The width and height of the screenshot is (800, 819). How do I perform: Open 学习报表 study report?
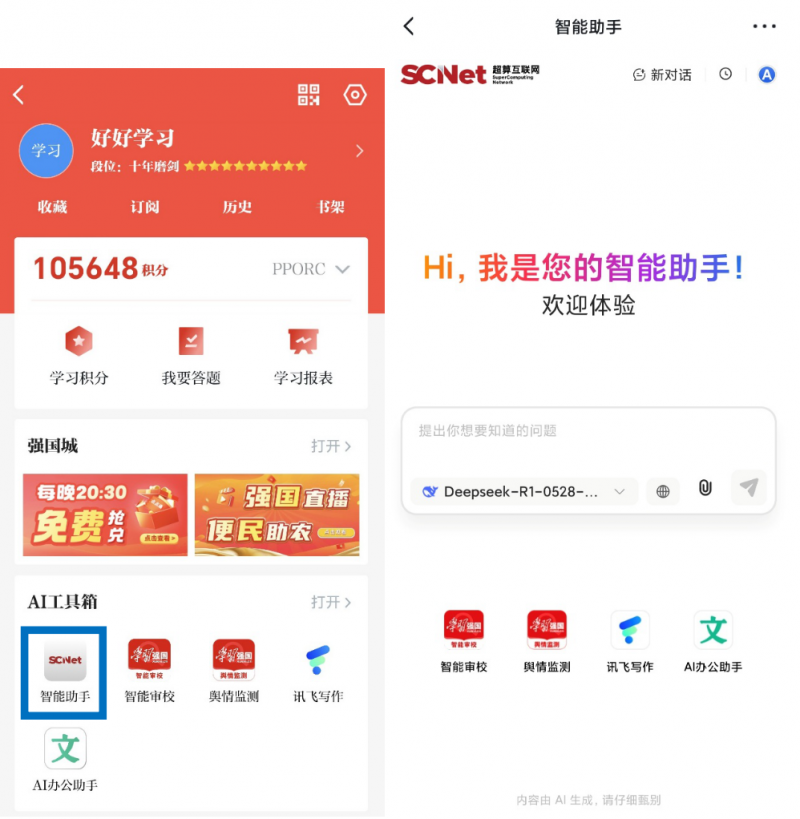[x=303, y=357]
